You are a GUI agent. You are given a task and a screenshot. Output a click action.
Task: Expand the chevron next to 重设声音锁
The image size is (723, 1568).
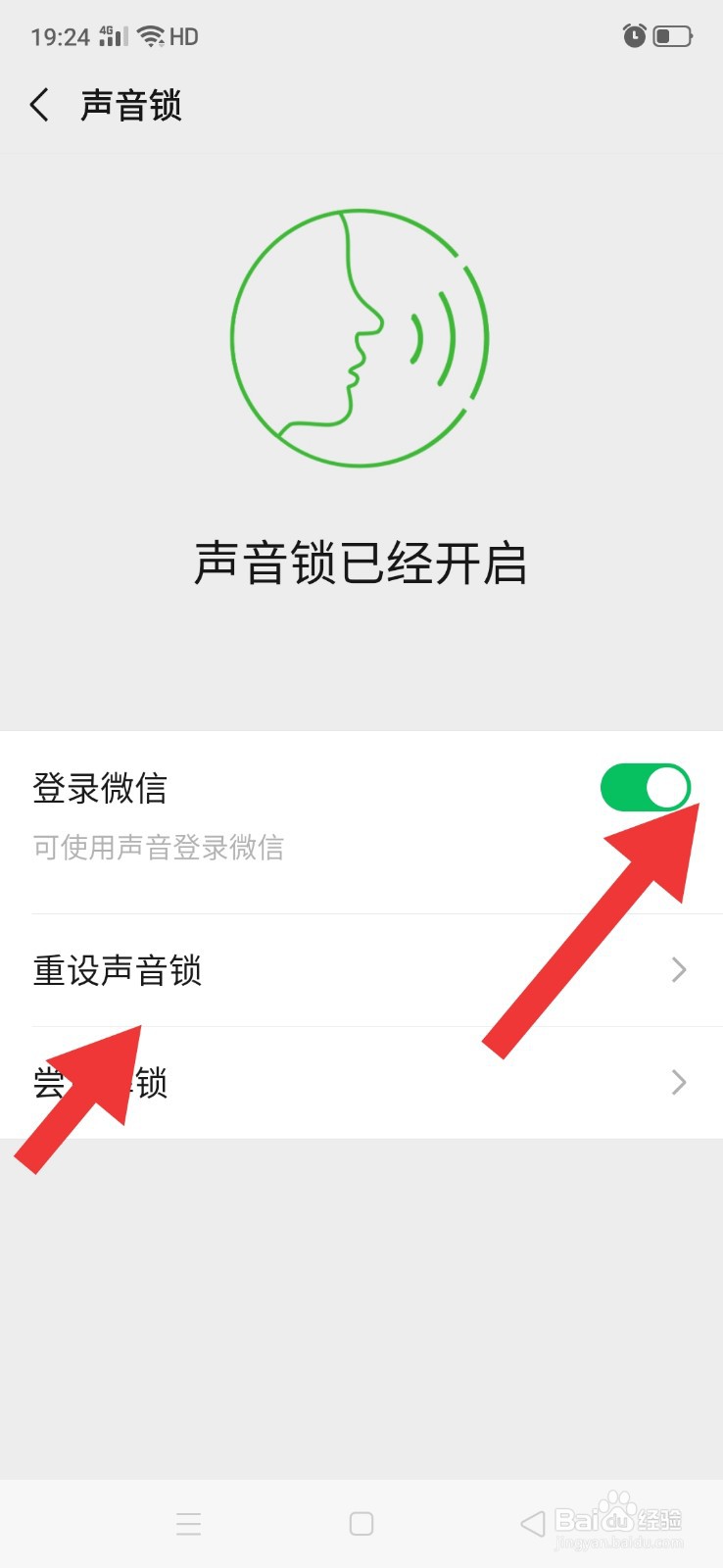(678, 970)
